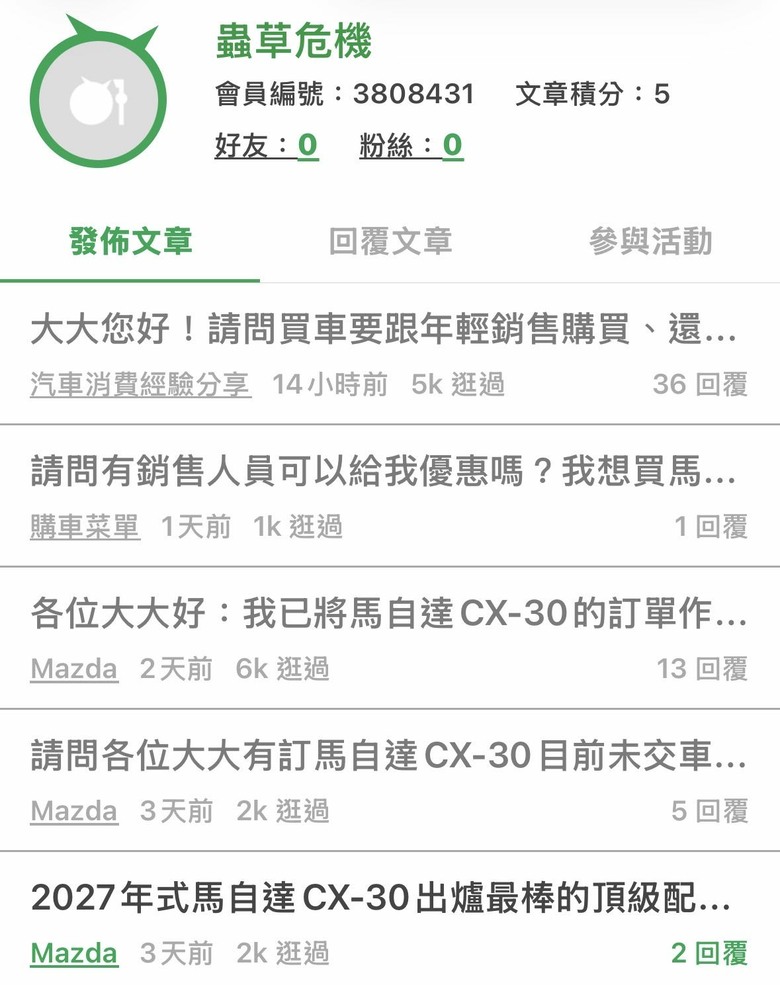The height and width of the screenshot is (985, 780).
Task: Open the 汽車消費經驗分享 forum link
Action: pos(141,384)
